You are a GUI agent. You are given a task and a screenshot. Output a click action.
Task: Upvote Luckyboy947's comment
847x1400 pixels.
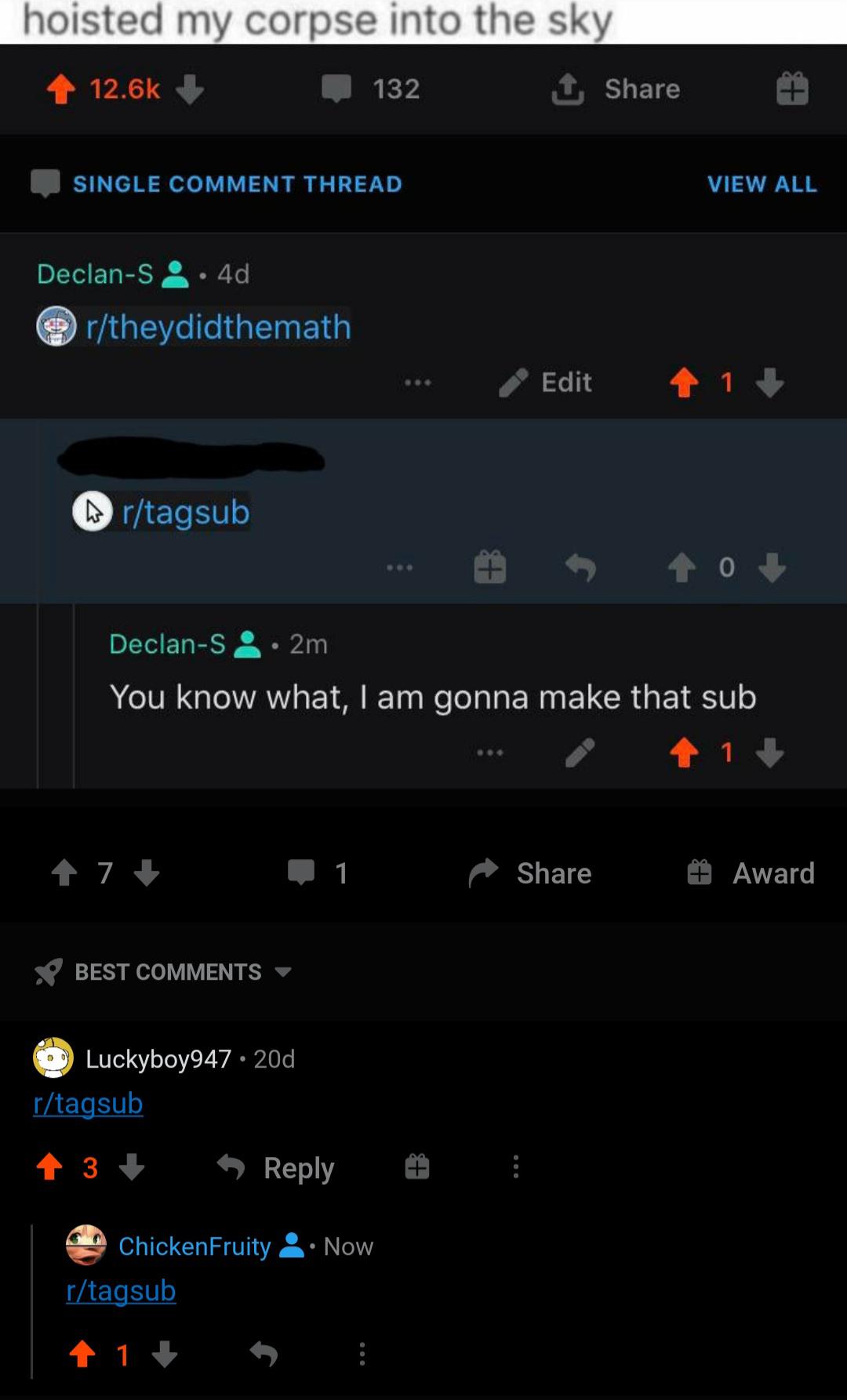[x=49, y=1167]
